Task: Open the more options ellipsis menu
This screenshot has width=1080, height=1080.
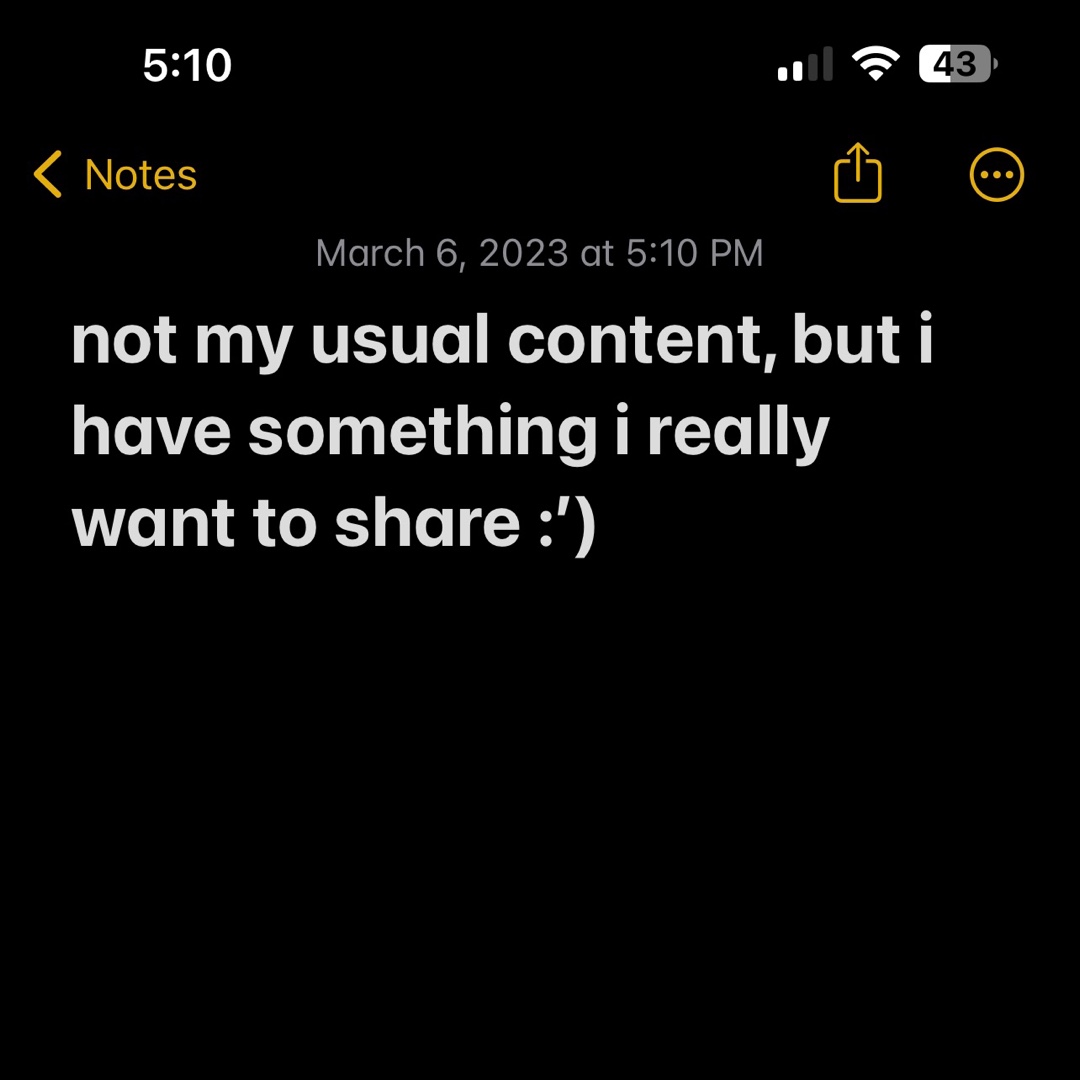Action: (x=997, y=176)
